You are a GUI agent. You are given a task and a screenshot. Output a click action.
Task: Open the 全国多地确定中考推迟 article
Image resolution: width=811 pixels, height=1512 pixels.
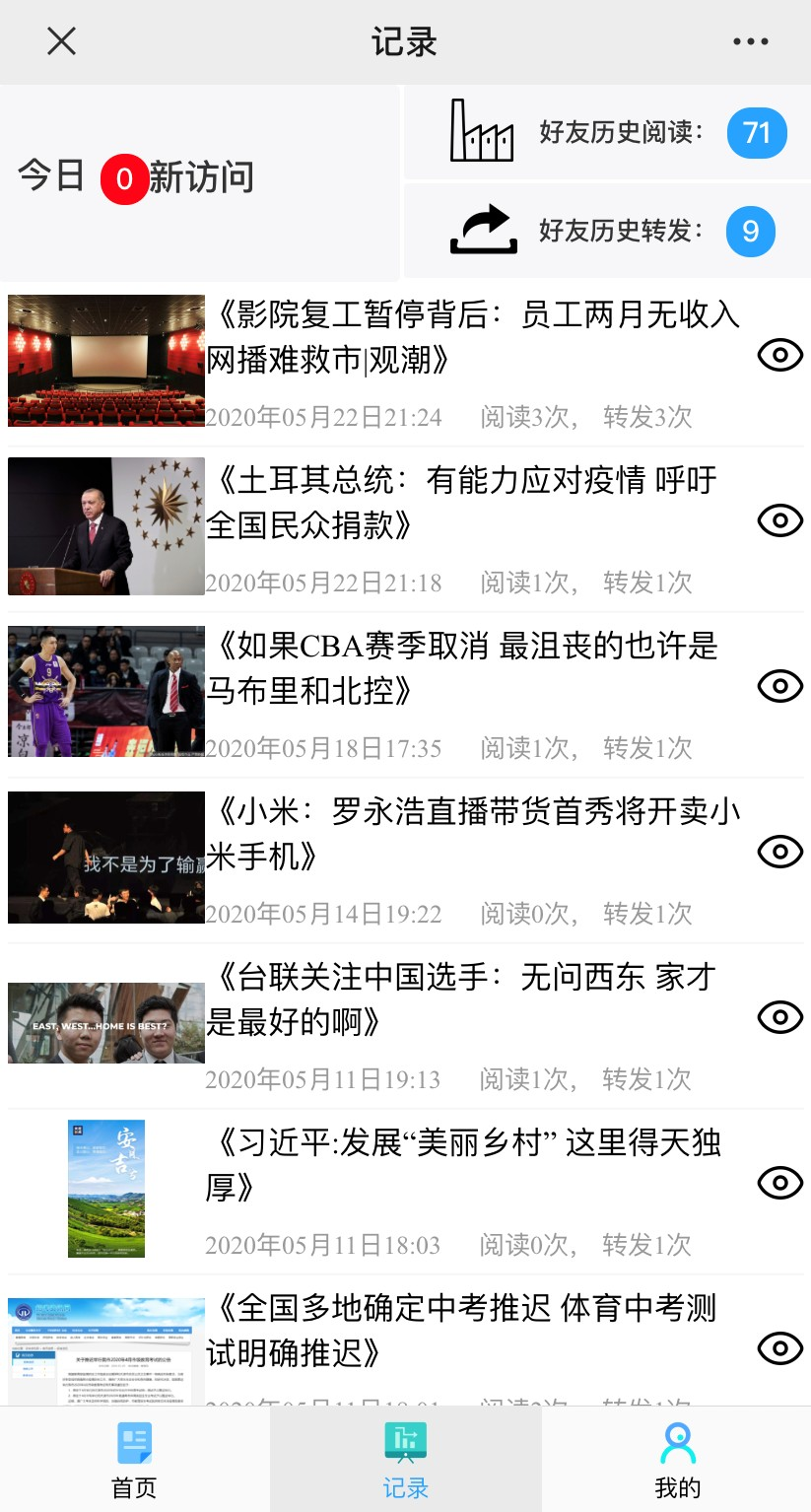[x=461, y=1331]
